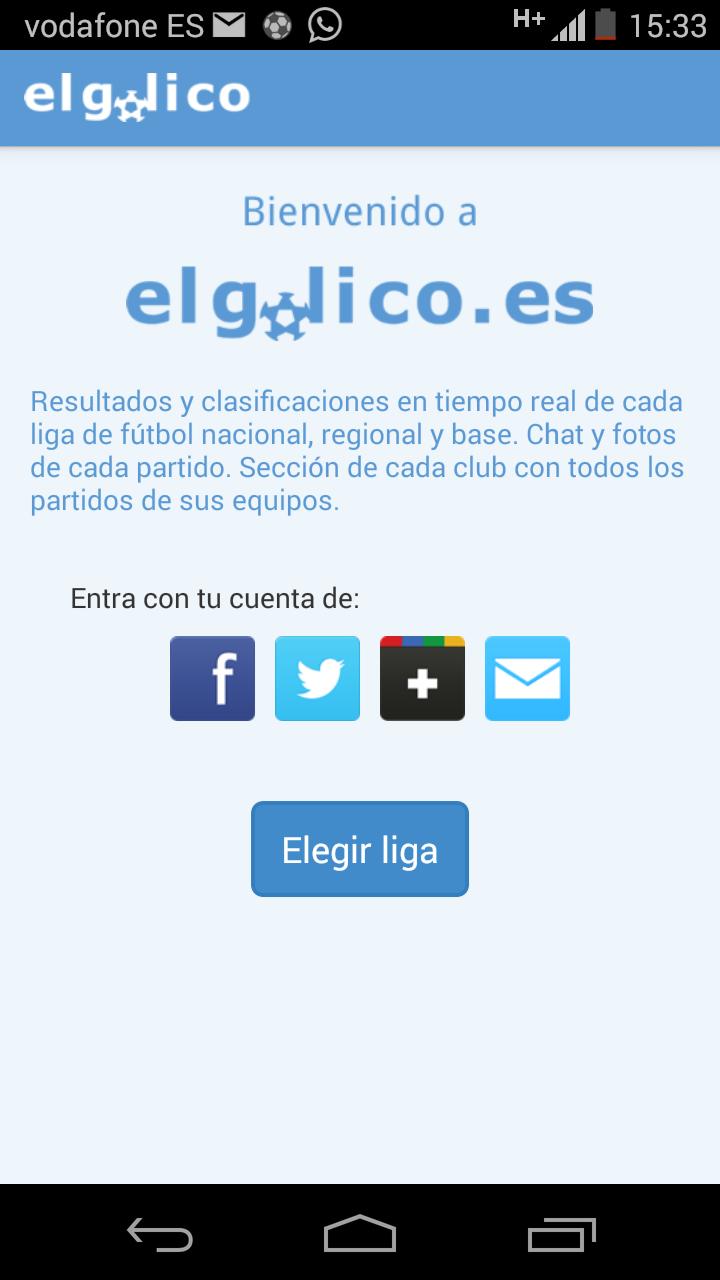Sign in with the Facebook icon
Image resolution: width=720 pixels, height=1280 pixels.
[x=212, y=678]
